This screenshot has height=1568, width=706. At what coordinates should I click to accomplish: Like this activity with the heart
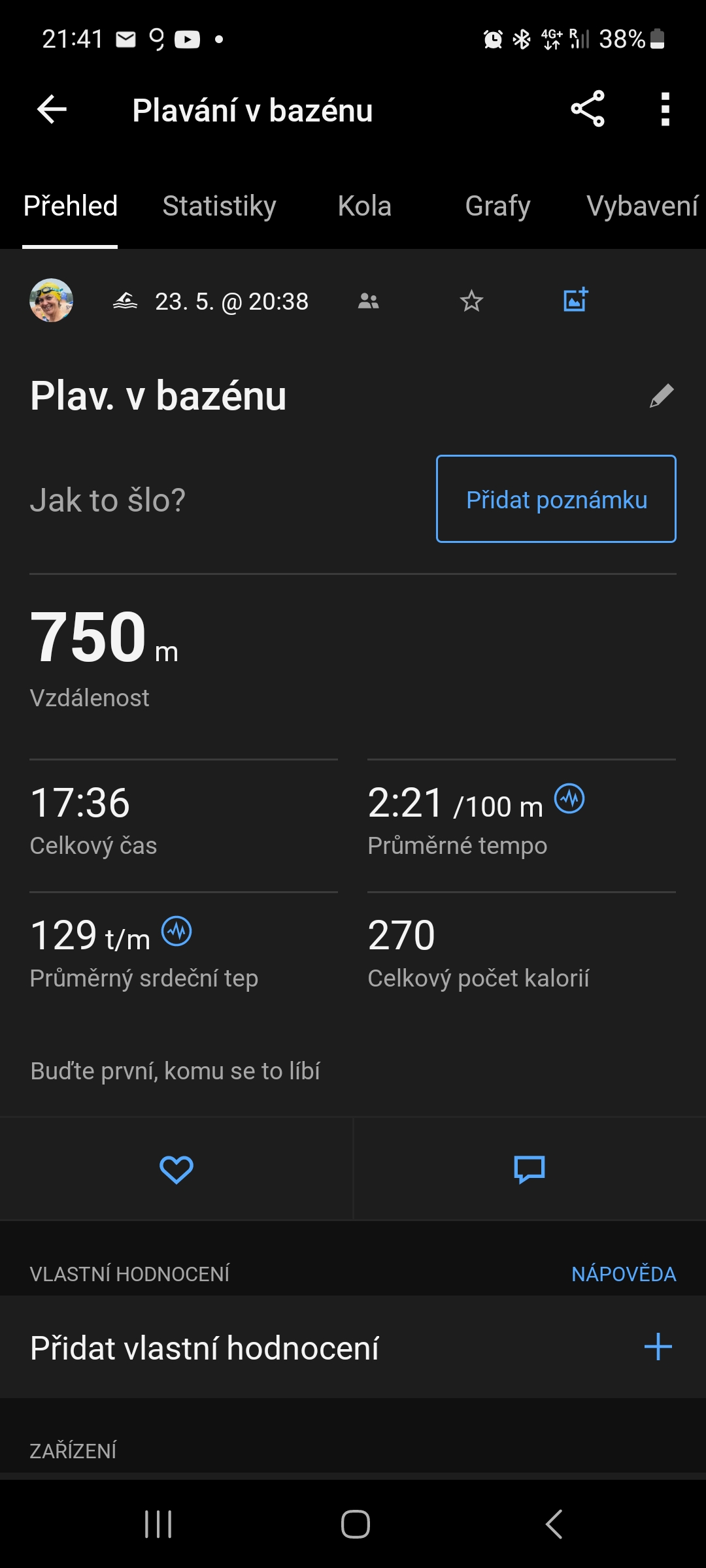pos(176,1169)
